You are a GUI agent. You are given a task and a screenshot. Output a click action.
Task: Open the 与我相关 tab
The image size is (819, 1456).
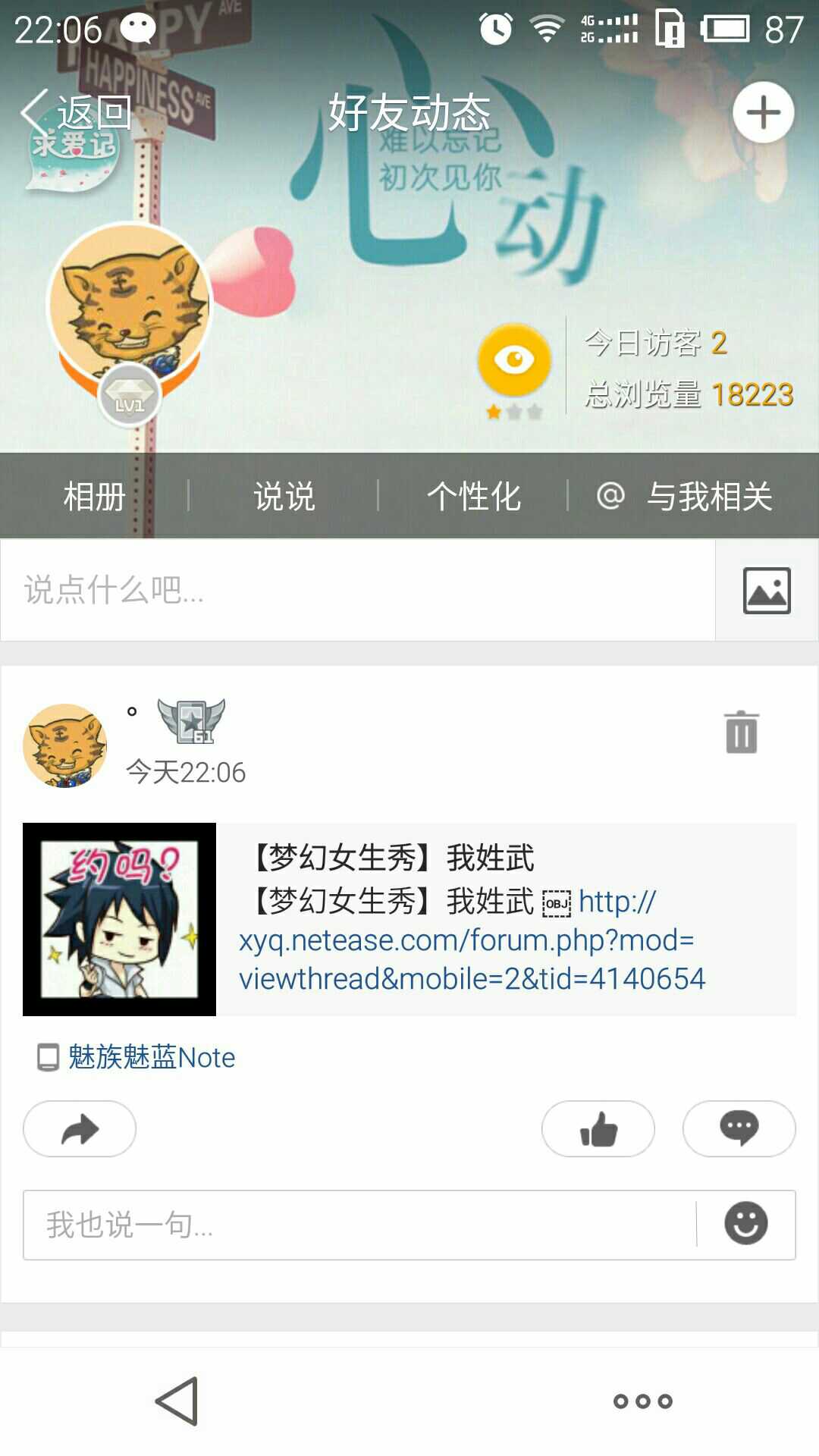(x=686, y=497)
